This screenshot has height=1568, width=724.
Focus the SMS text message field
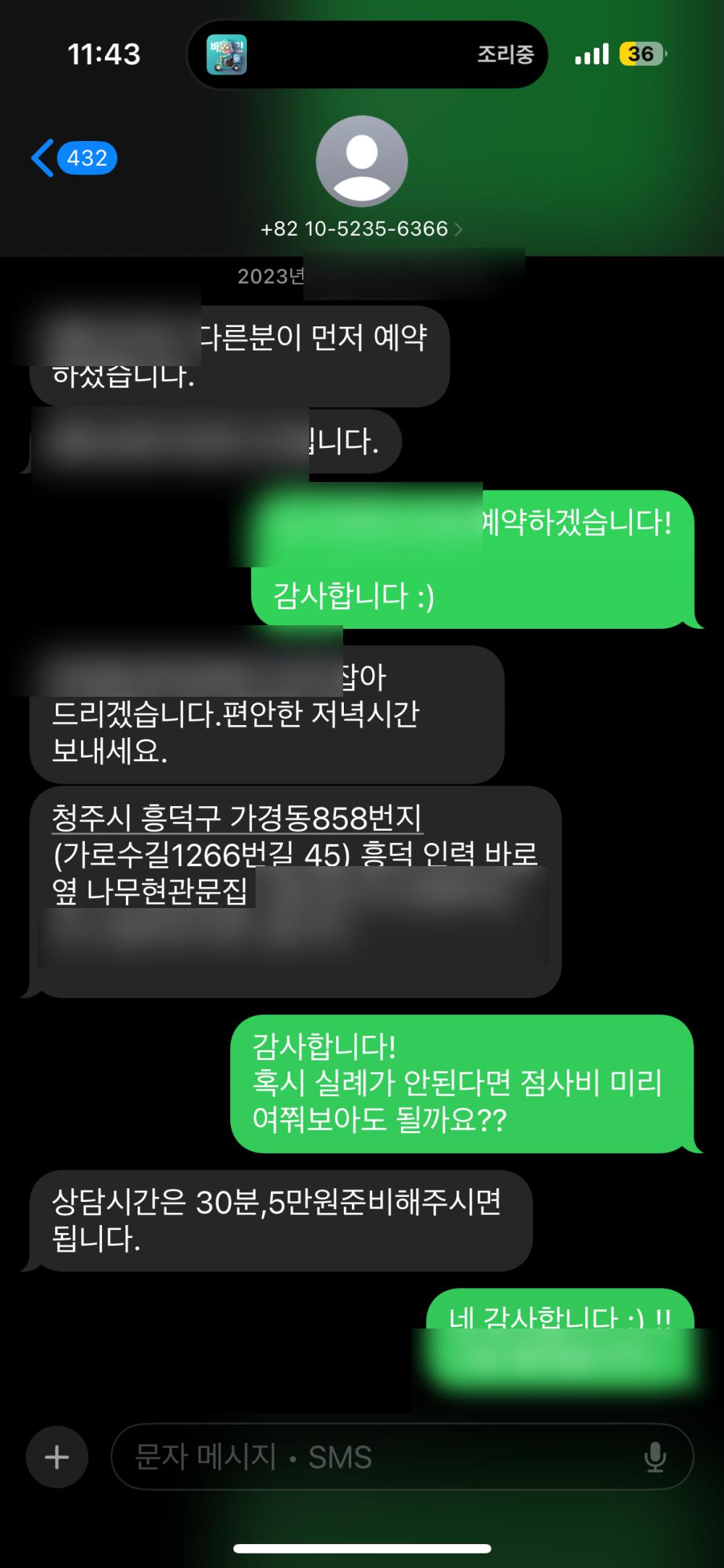pyautogui.click(x=376, y=1457)
